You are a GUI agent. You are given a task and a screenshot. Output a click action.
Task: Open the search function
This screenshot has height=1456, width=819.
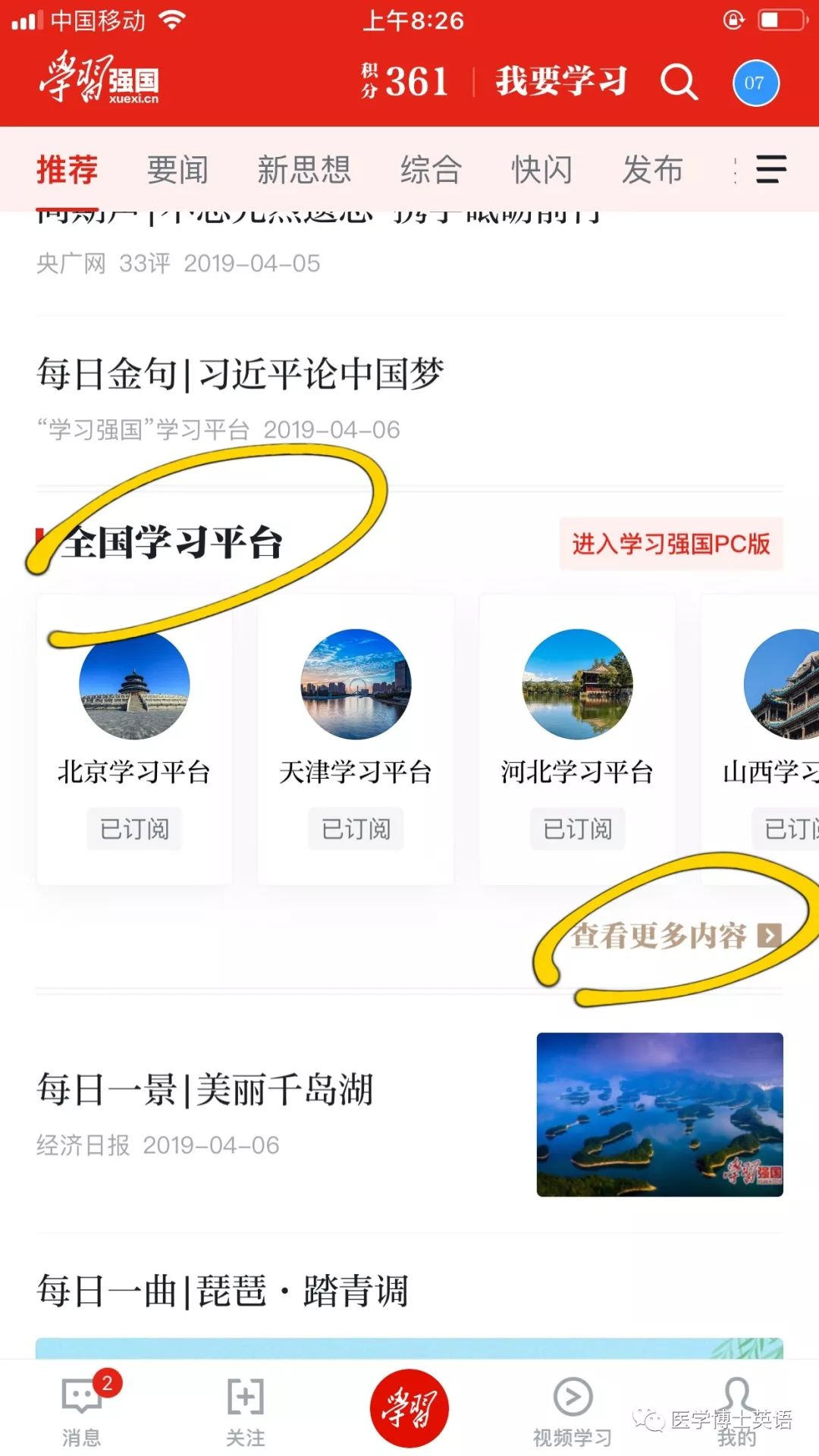[679, 82]
